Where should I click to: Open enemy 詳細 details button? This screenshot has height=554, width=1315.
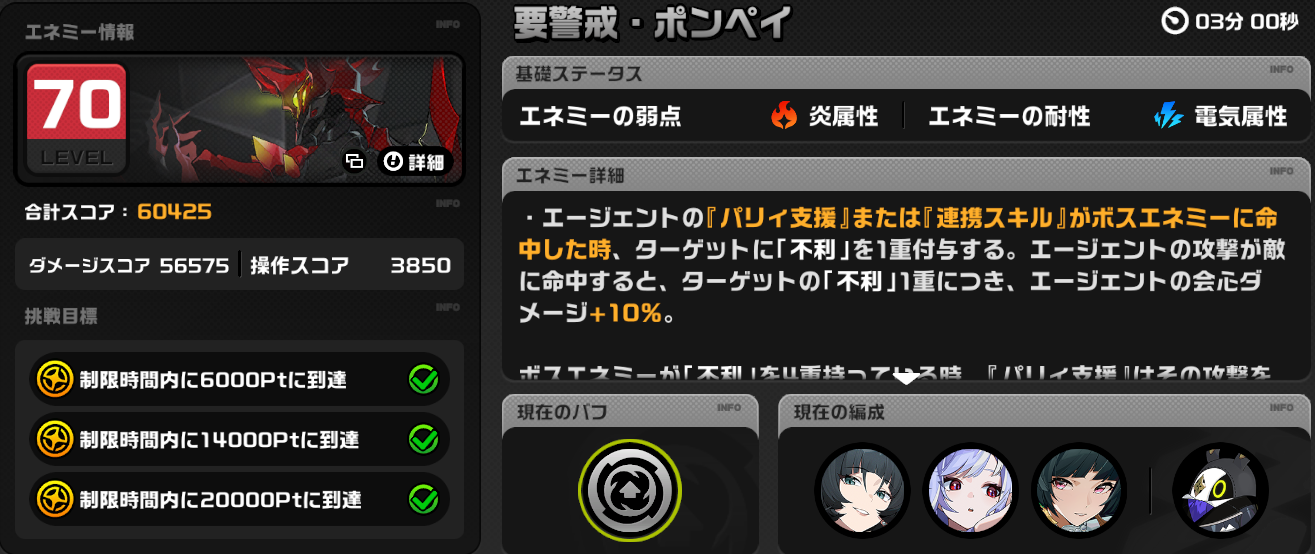coord(415,162)
